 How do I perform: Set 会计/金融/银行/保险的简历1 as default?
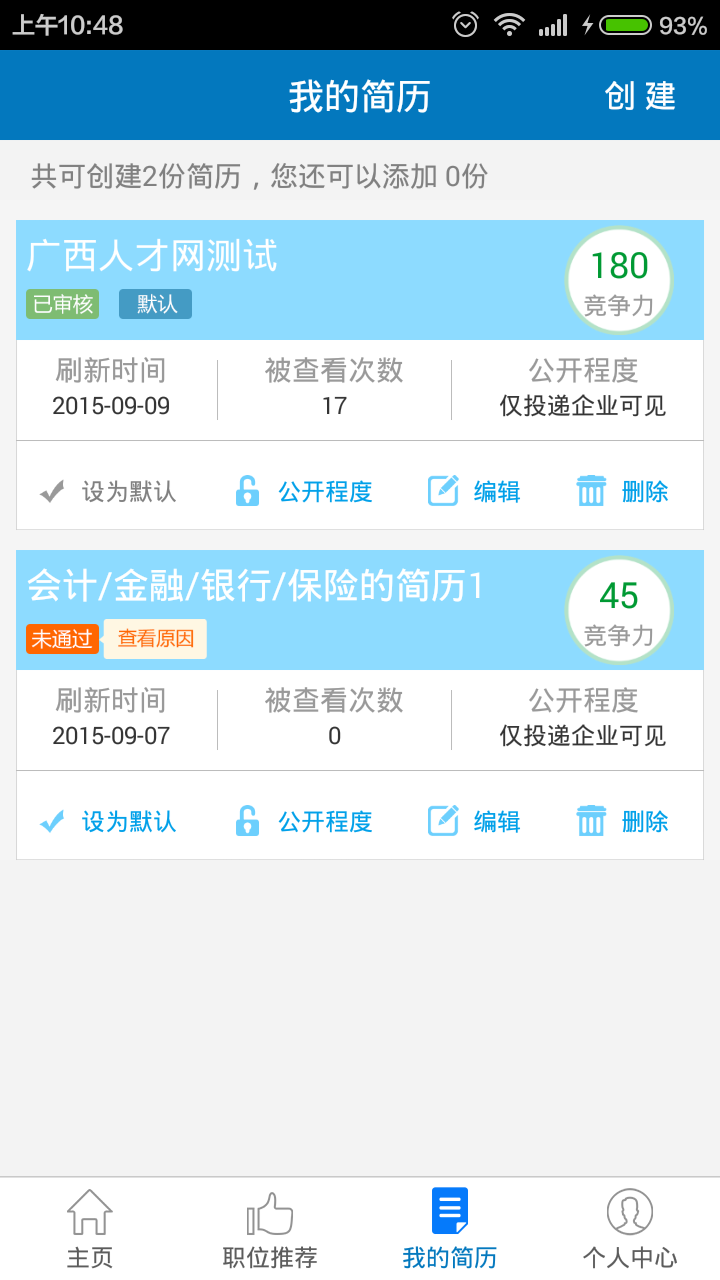tap(108, 821)
